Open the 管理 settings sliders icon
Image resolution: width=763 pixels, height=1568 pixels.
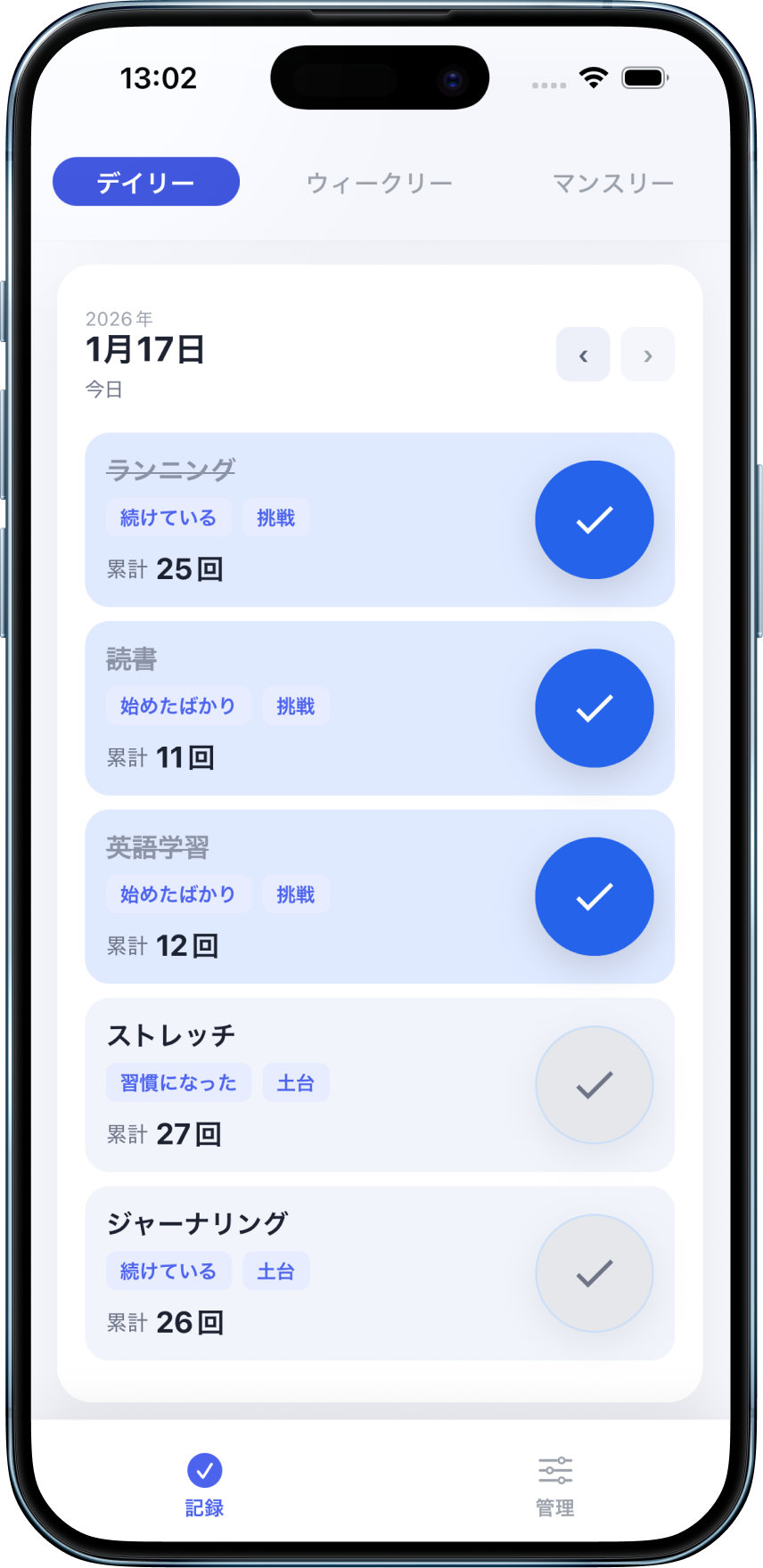pyautogui.click(x=554, y=1468)
